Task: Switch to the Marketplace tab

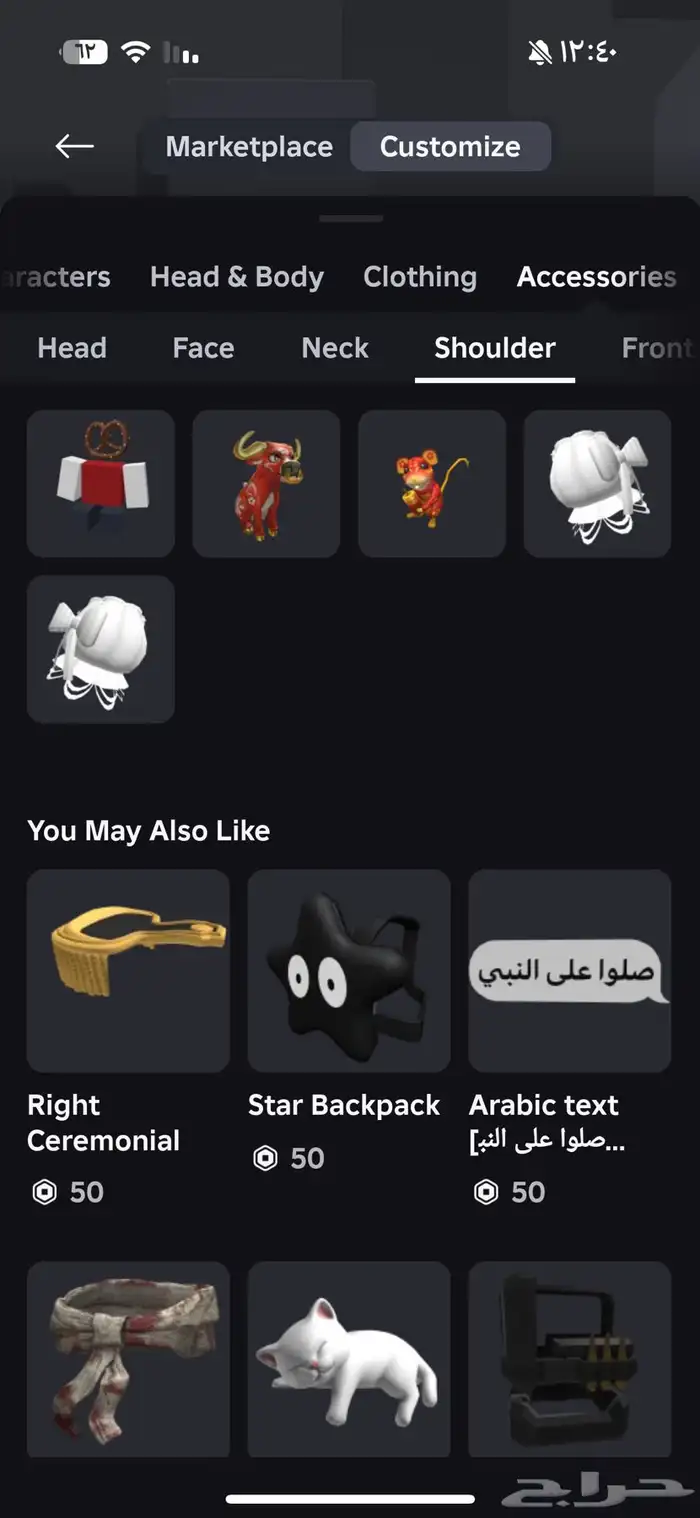Action: pyautogui.click(x=249, y=147)
